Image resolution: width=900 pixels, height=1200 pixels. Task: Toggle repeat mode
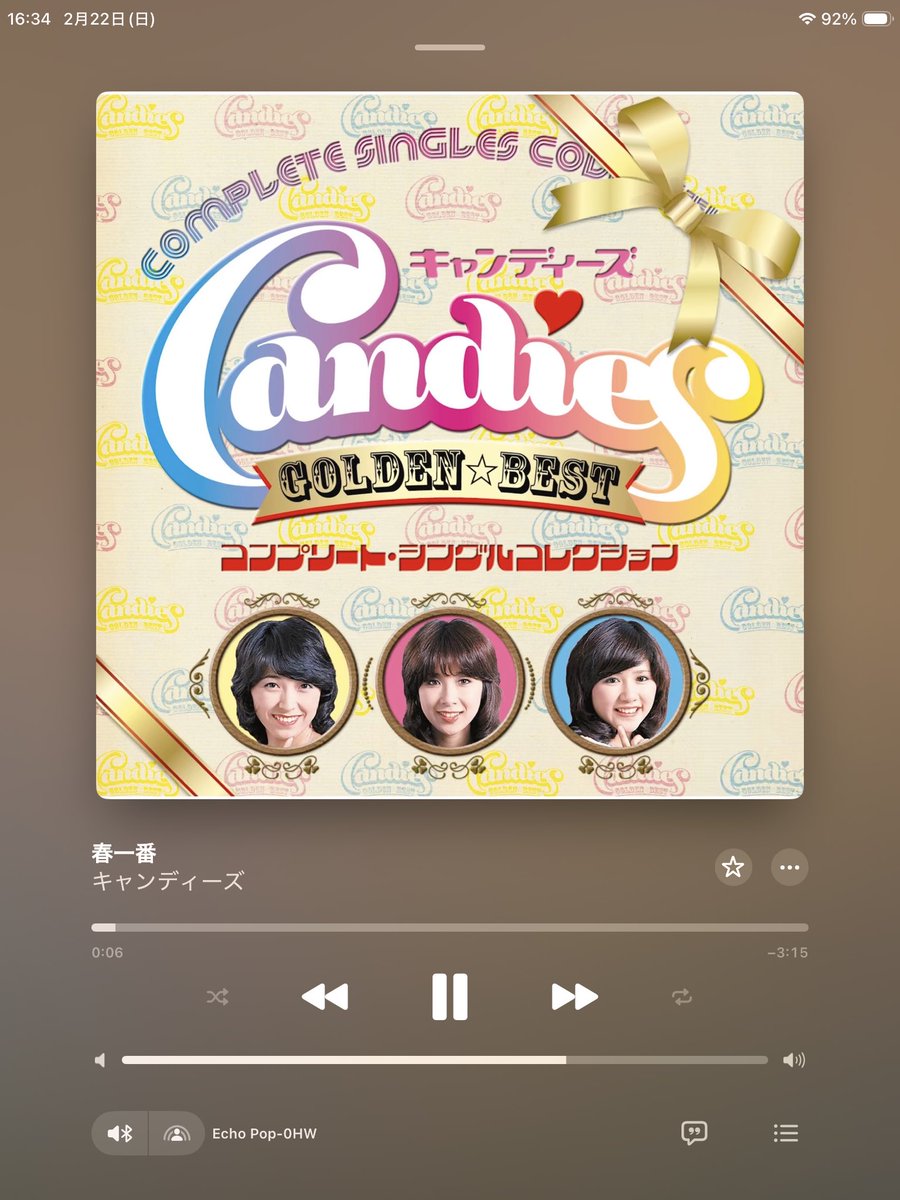[x=682, y=997]
